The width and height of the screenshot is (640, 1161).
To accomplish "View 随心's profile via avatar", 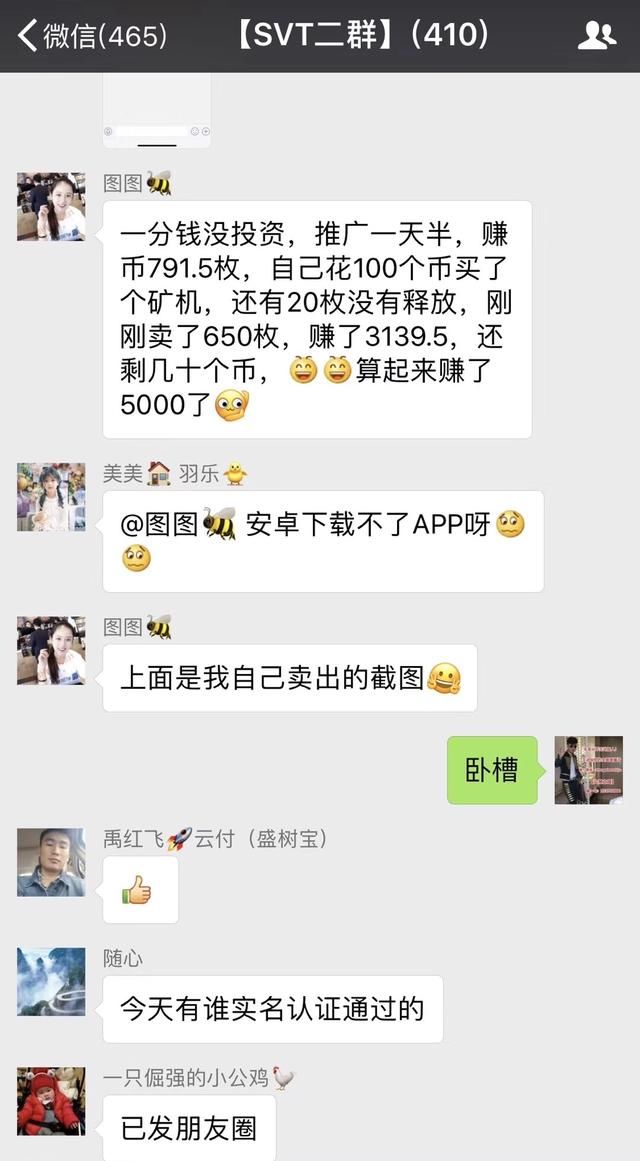I will point(51,982).
